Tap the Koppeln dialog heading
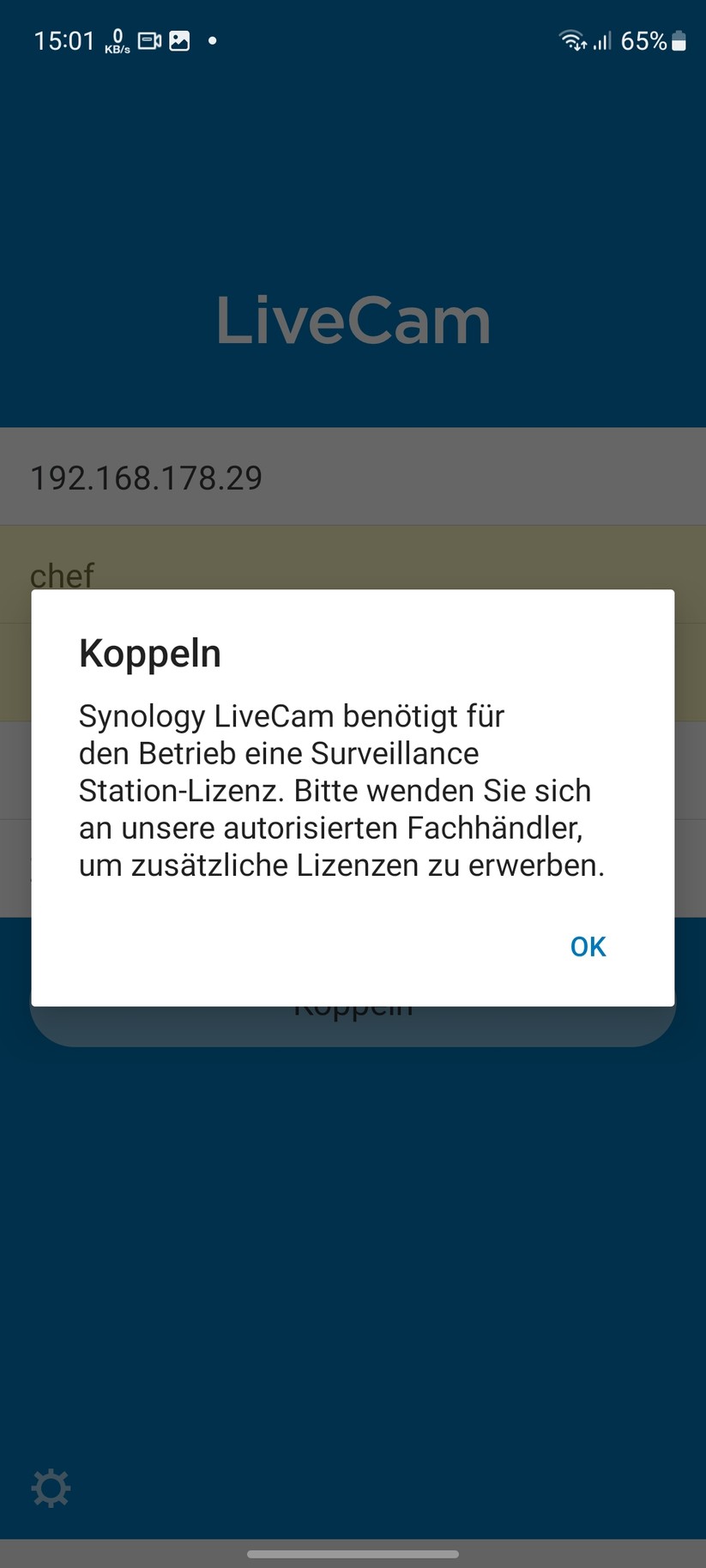 point(149,652)
